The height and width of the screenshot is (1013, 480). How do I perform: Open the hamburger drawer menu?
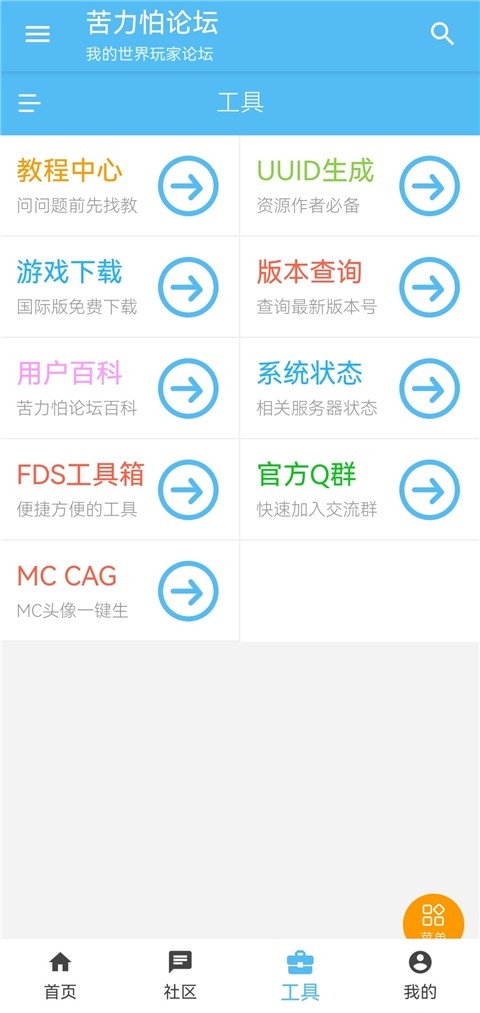click(x=37, y=34)
